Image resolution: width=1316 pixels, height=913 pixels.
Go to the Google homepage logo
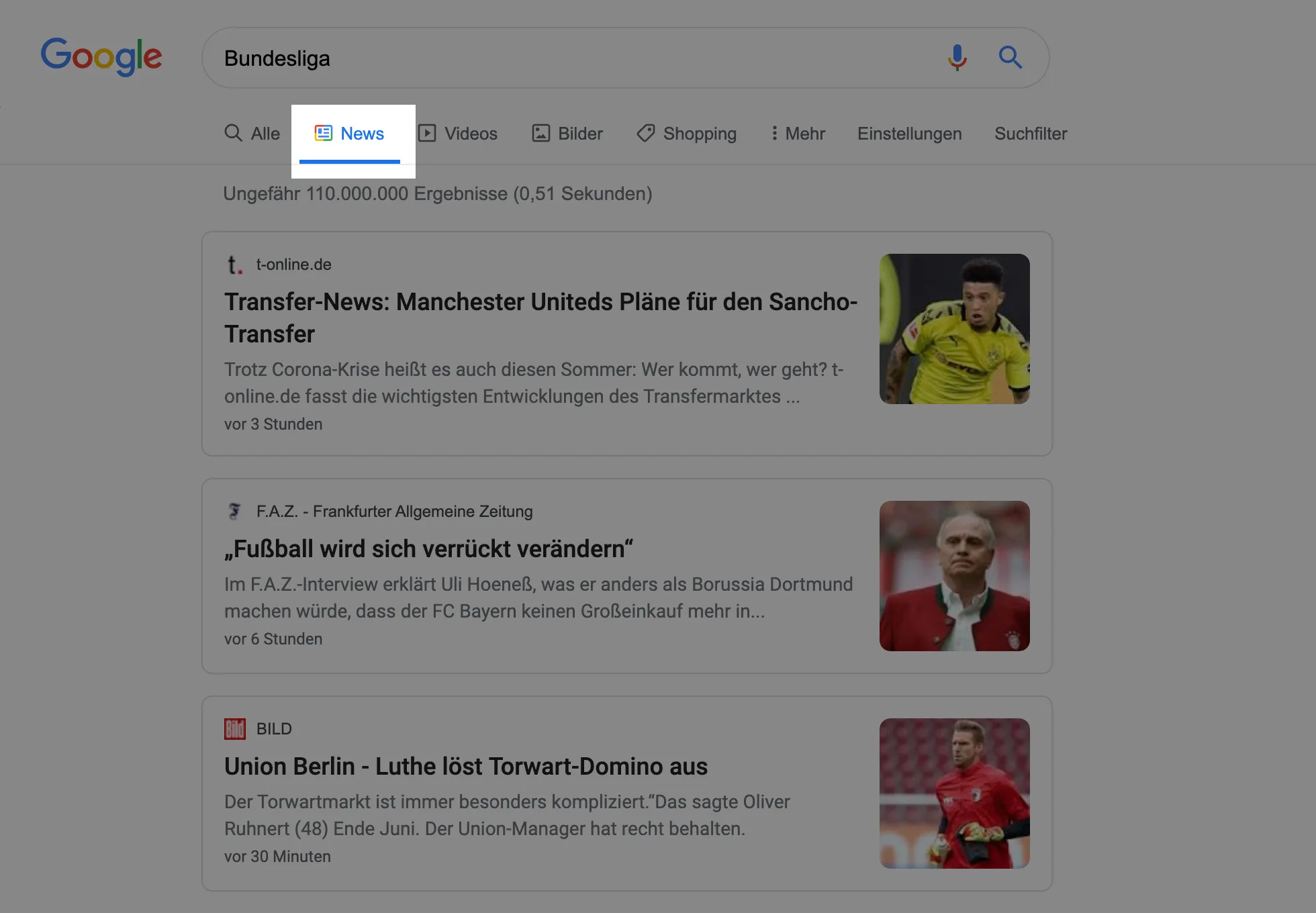coord(101,56)
